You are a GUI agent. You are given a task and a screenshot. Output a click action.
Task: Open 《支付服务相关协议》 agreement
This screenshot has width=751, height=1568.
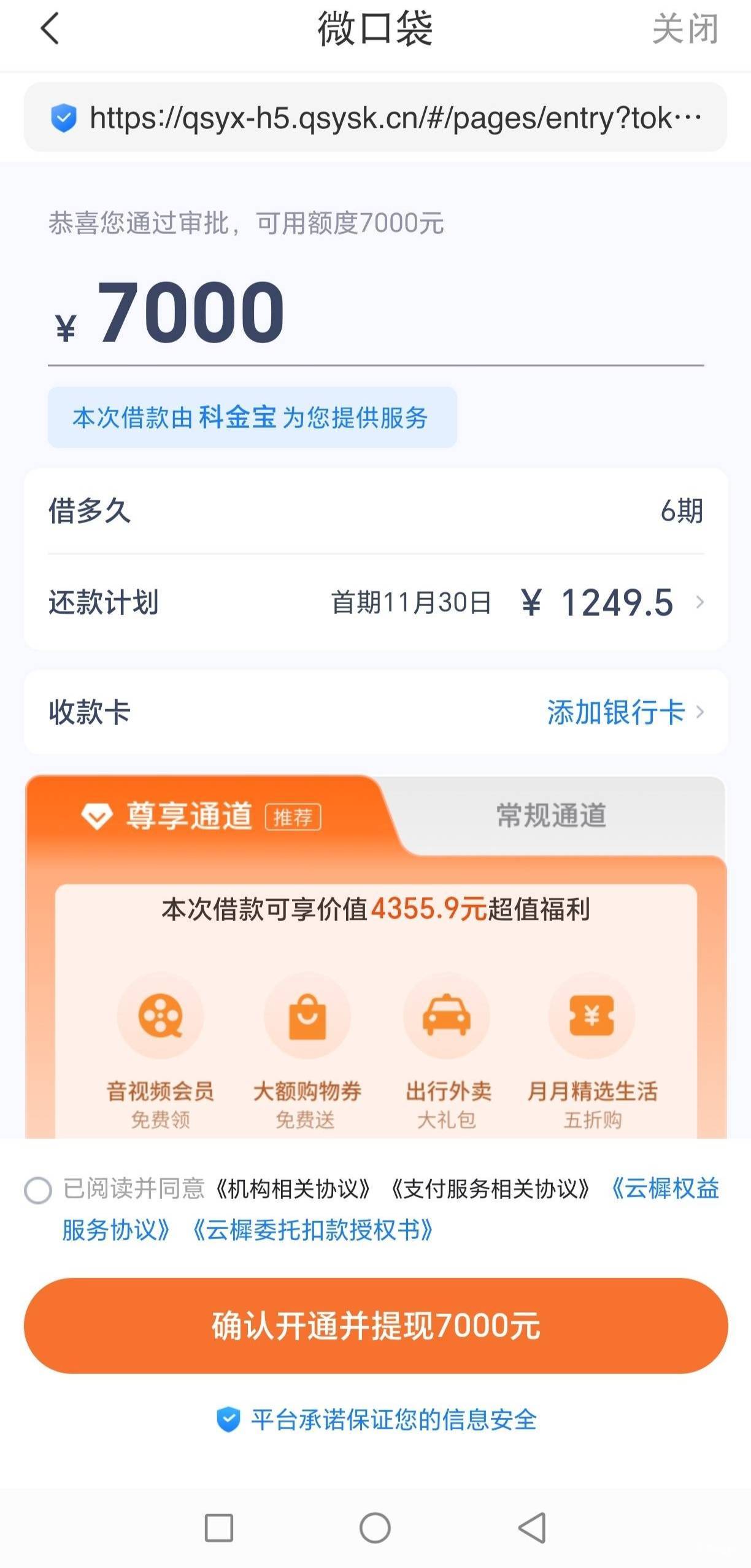(x=490, y=1189)
